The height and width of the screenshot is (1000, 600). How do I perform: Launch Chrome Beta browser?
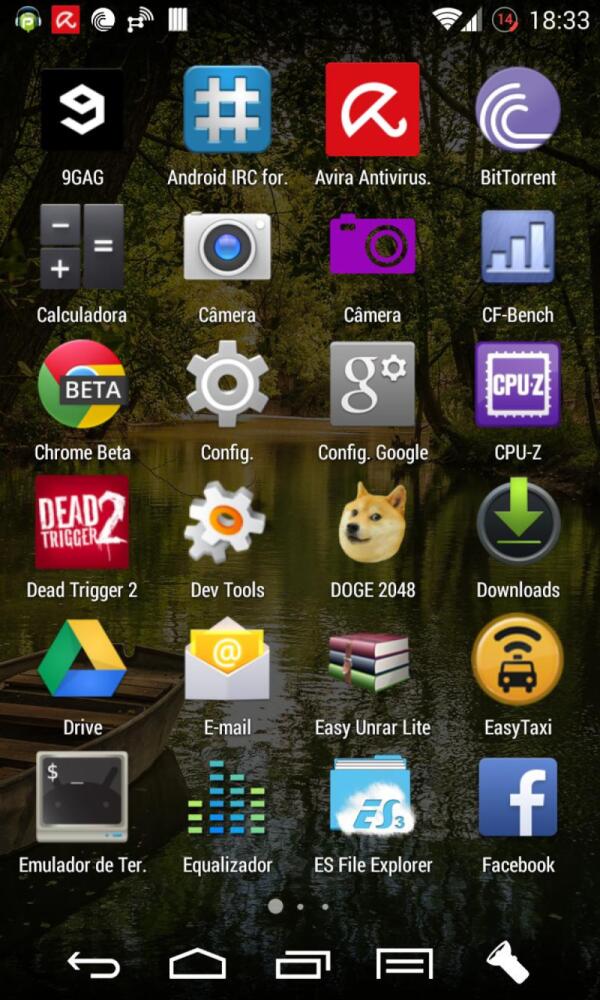(82, 385)
